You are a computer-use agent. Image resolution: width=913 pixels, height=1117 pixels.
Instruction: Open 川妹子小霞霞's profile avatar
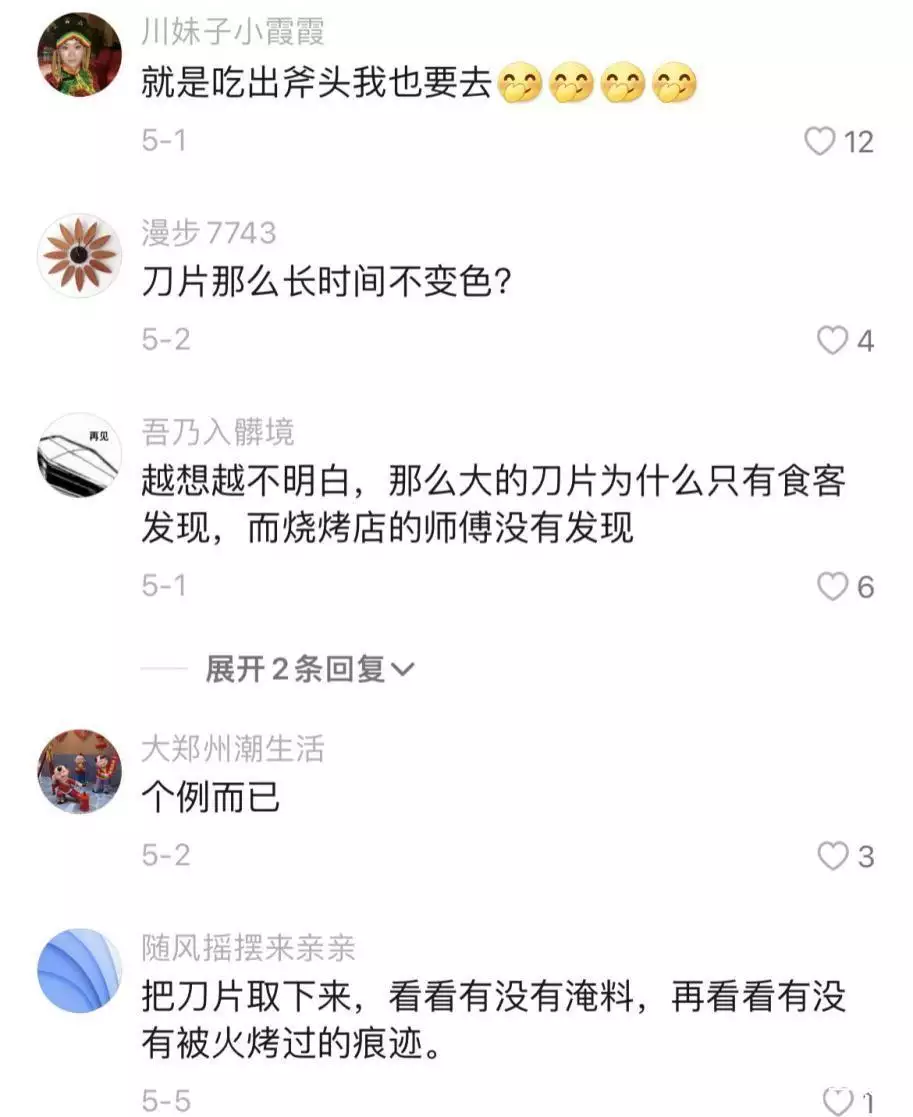click(x=79, y=55)
